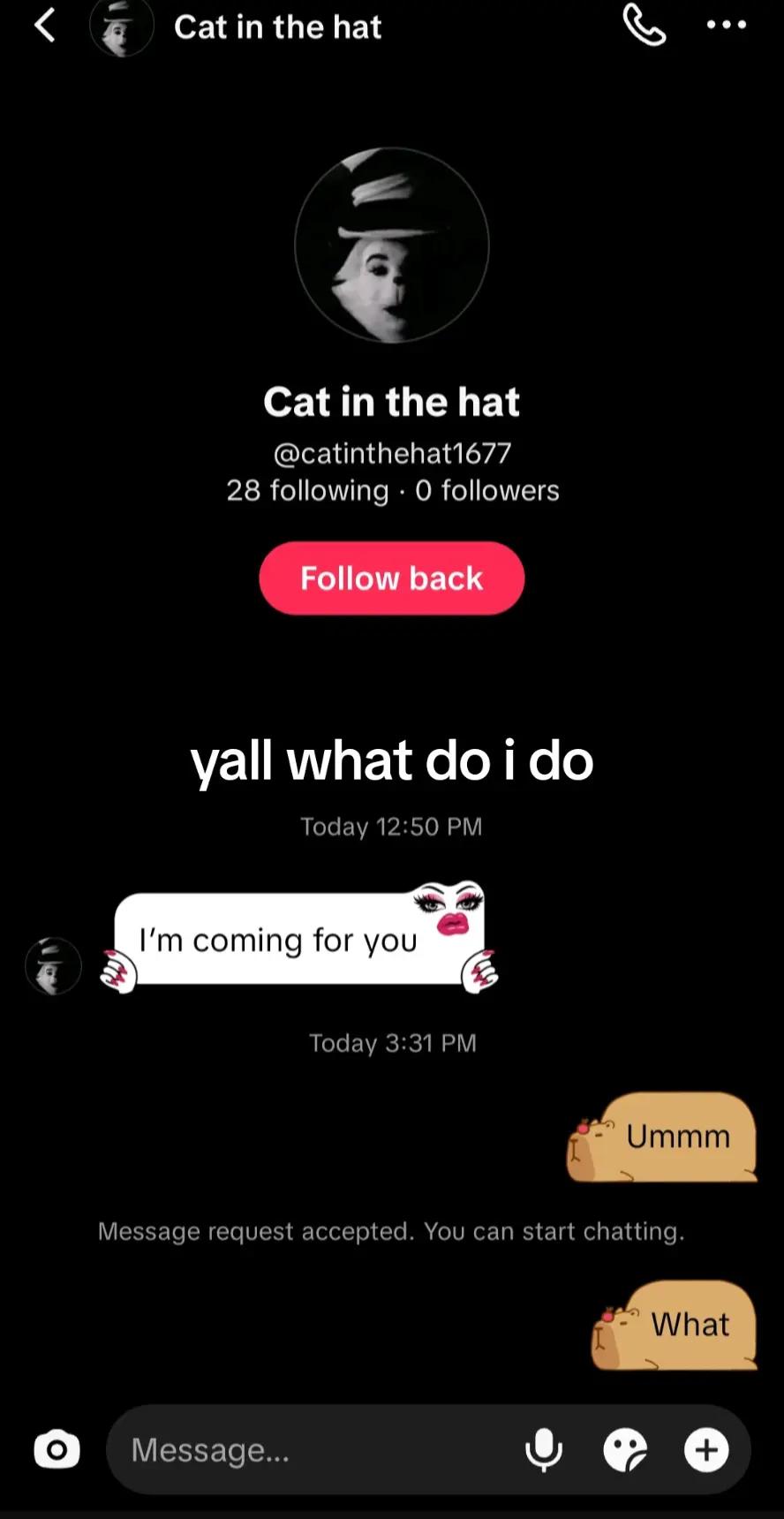Open the three-dot options menu
This screenshot has height=1519, width=784.
coord(727,26)
